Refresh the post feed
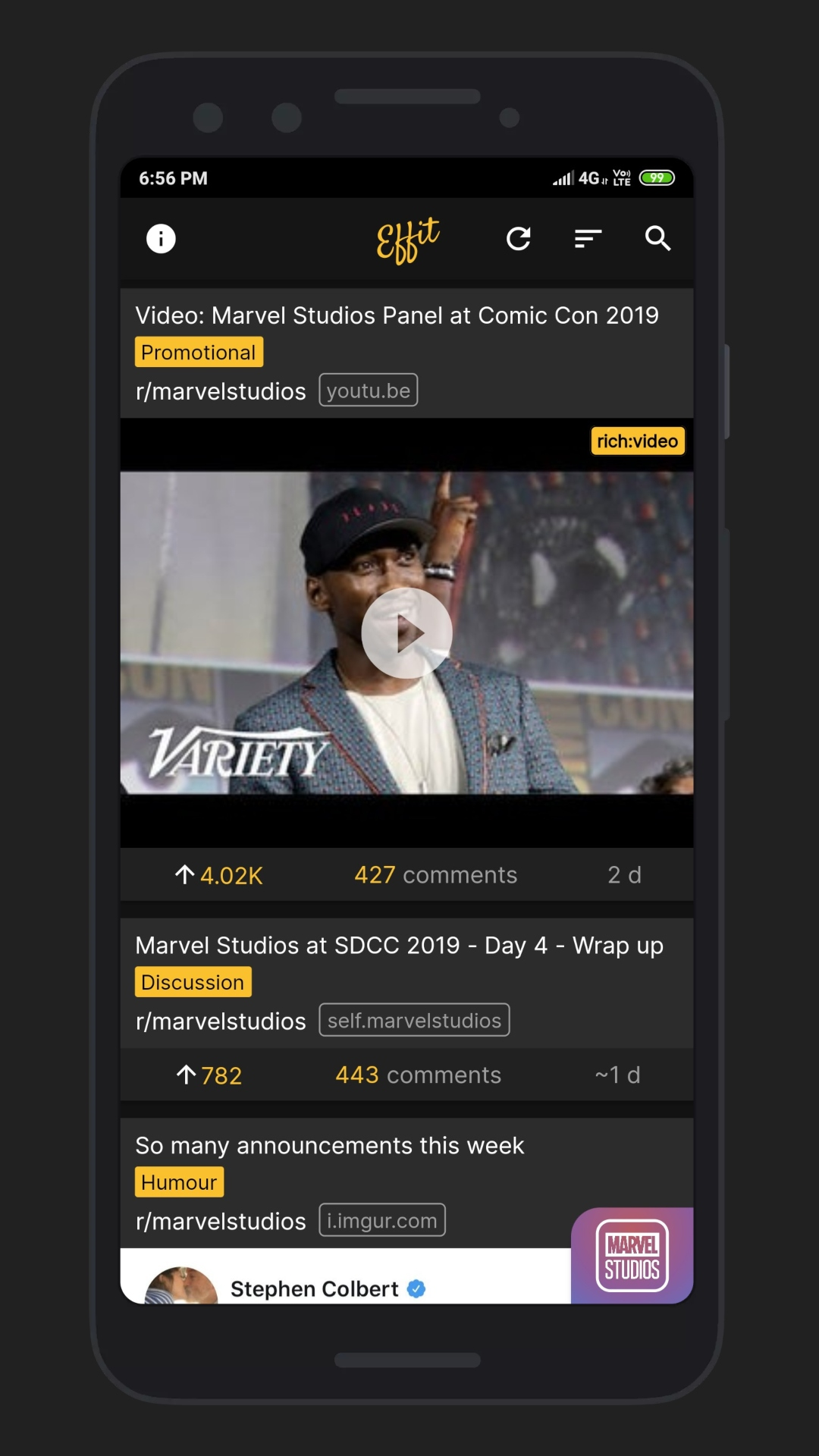Viewport: 819px width, 1456px height. tap(519, 239)
